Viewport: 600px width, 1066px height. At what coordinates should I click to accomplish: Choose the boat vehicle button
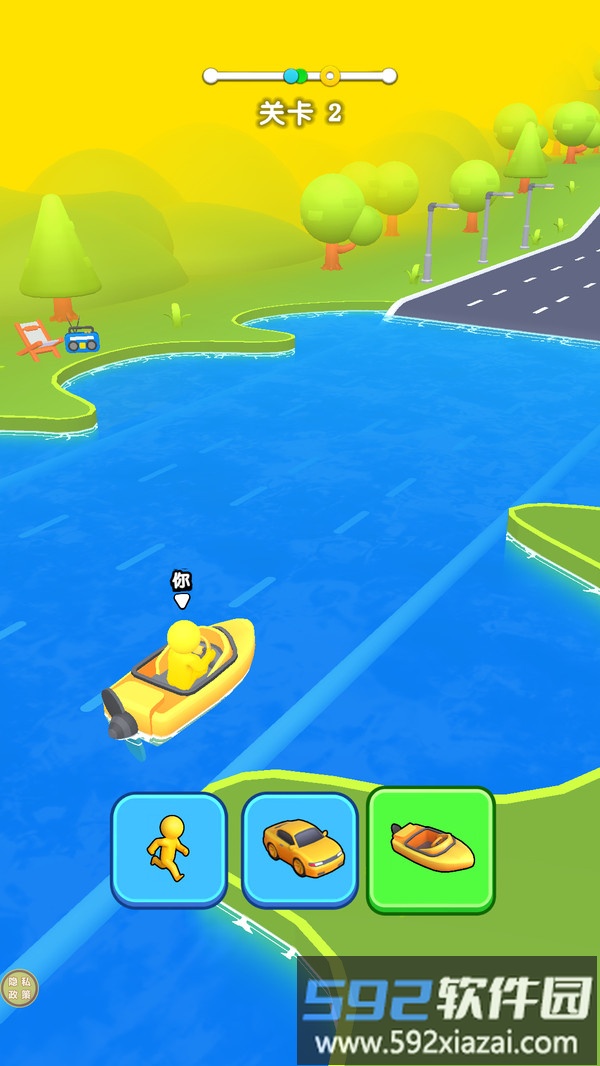tap(431, 849)
